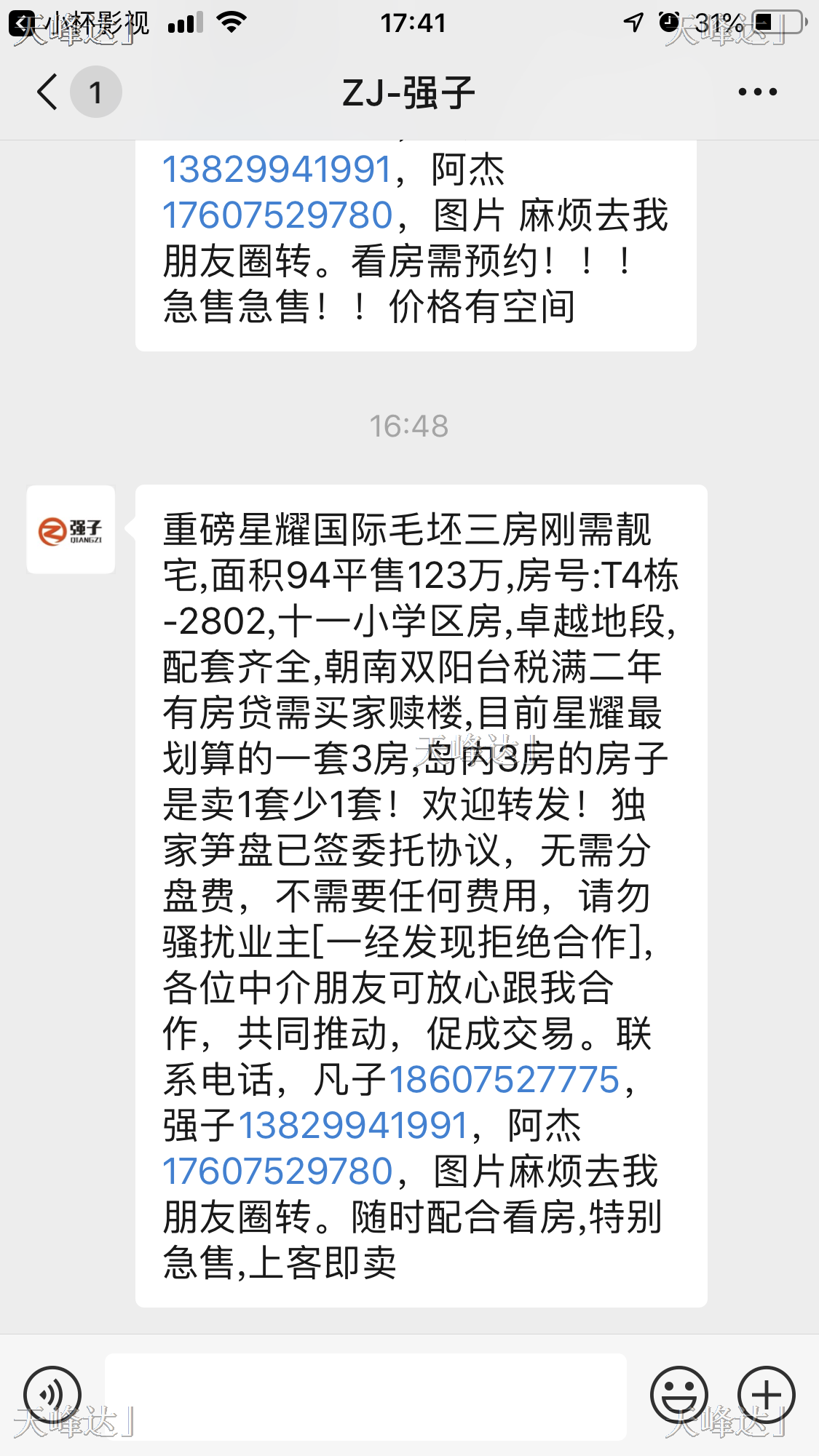
Task: Tap 17607529780 in the 16:48 message
Action: coord(277,1171)
